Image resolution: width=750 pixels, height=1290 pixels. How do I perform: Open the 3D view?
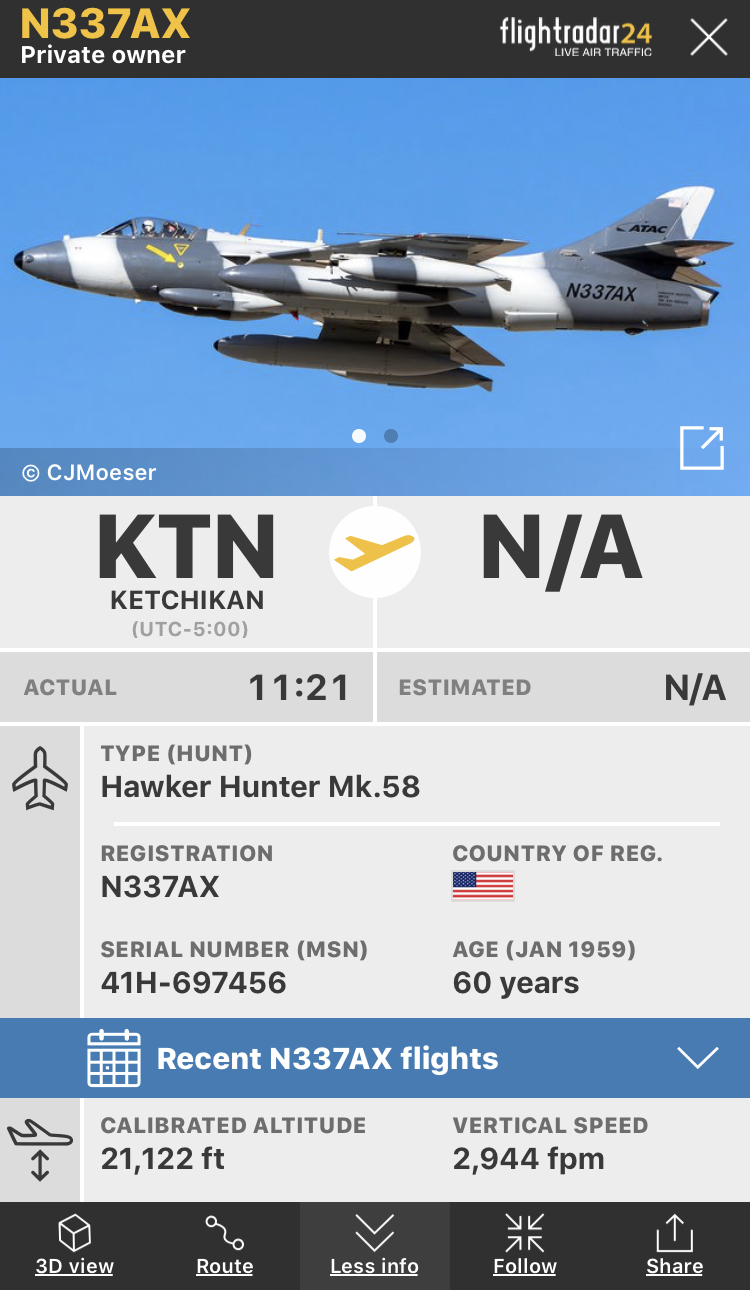click(x=75, y=1246)
